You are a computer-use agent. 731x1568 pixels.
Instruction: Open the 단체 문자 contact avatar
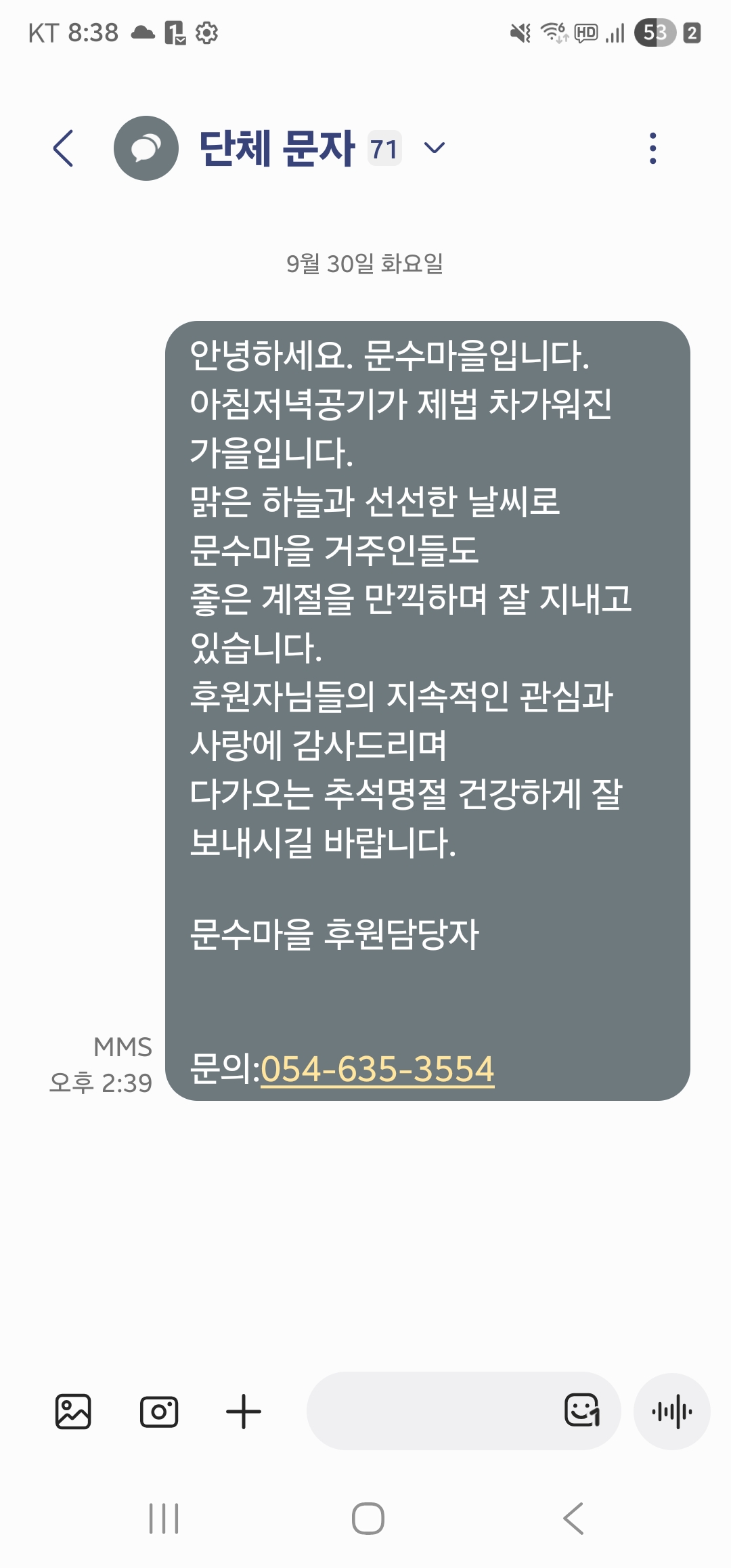click(x=146, y=148)
